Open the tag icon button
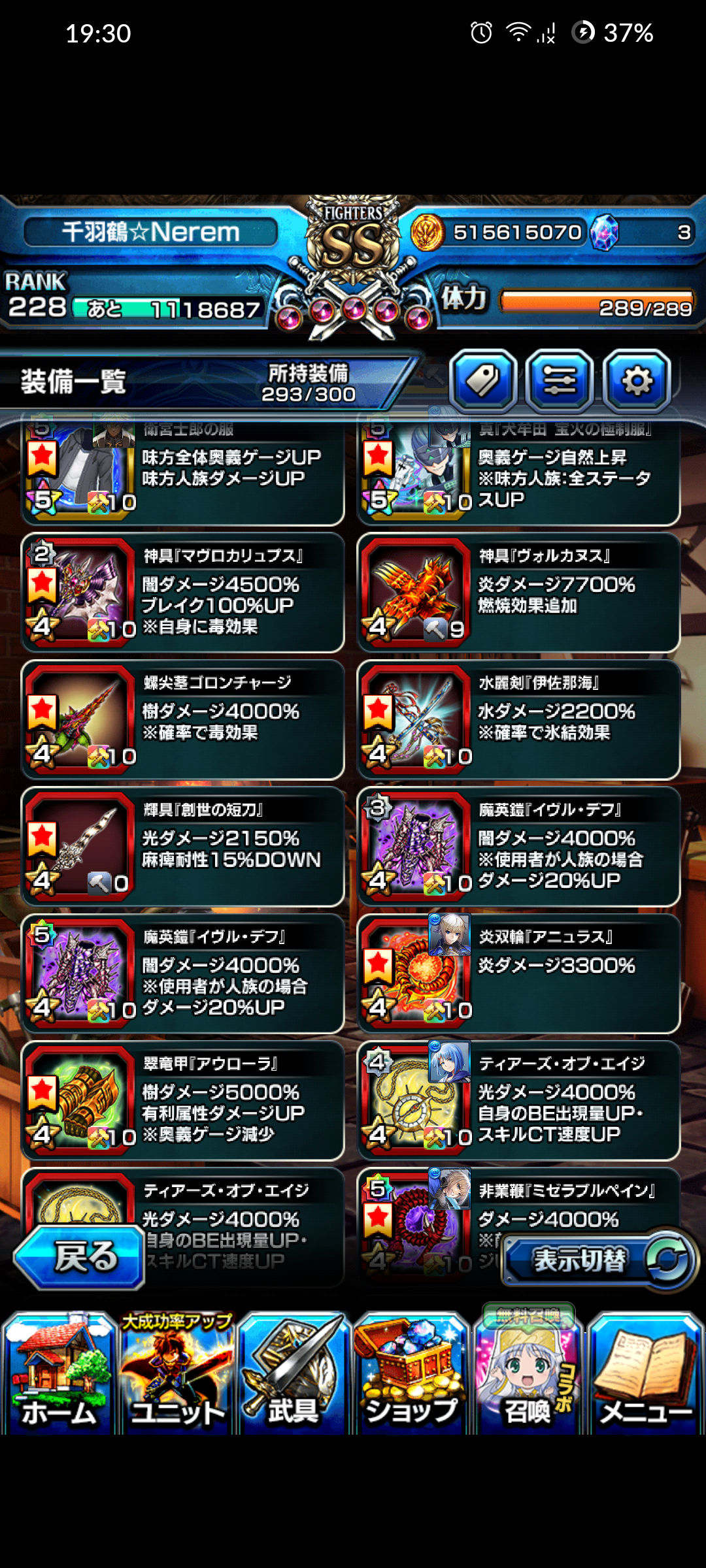Screen dimensions: 706x1568 [483, 381]
